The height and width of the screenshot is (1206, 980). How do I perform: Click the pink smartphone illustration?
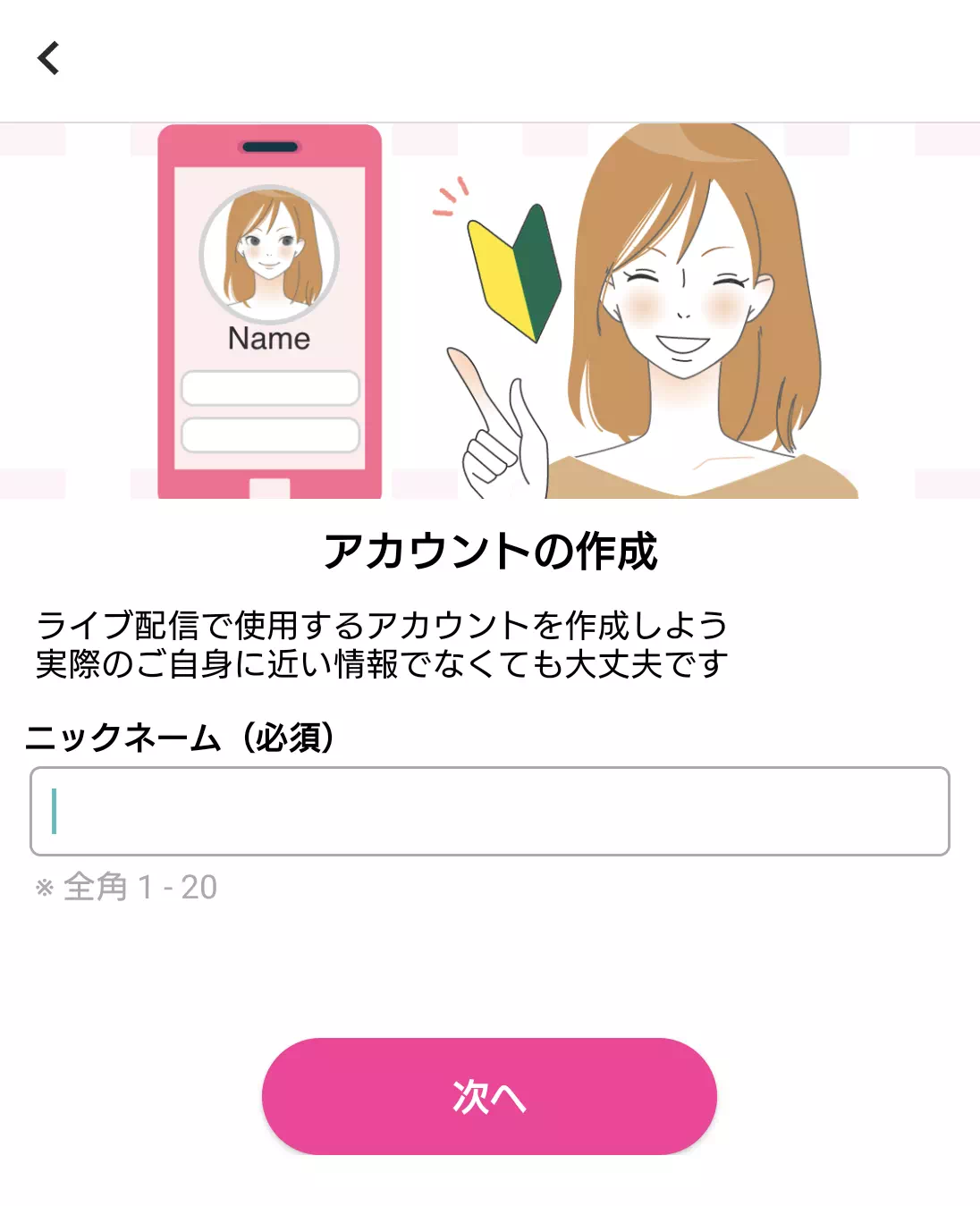[x=268, y=313]
